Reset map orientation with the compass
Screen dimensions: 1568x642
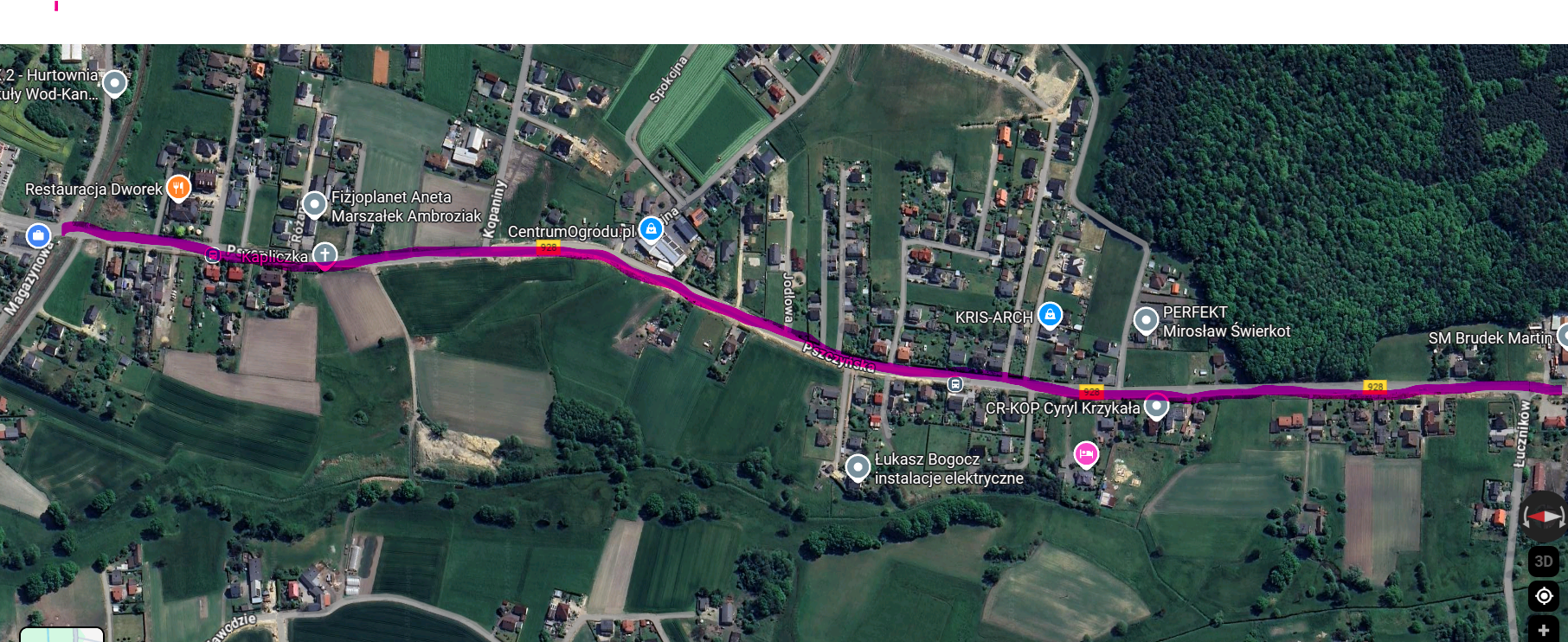tap(1543, 517)
